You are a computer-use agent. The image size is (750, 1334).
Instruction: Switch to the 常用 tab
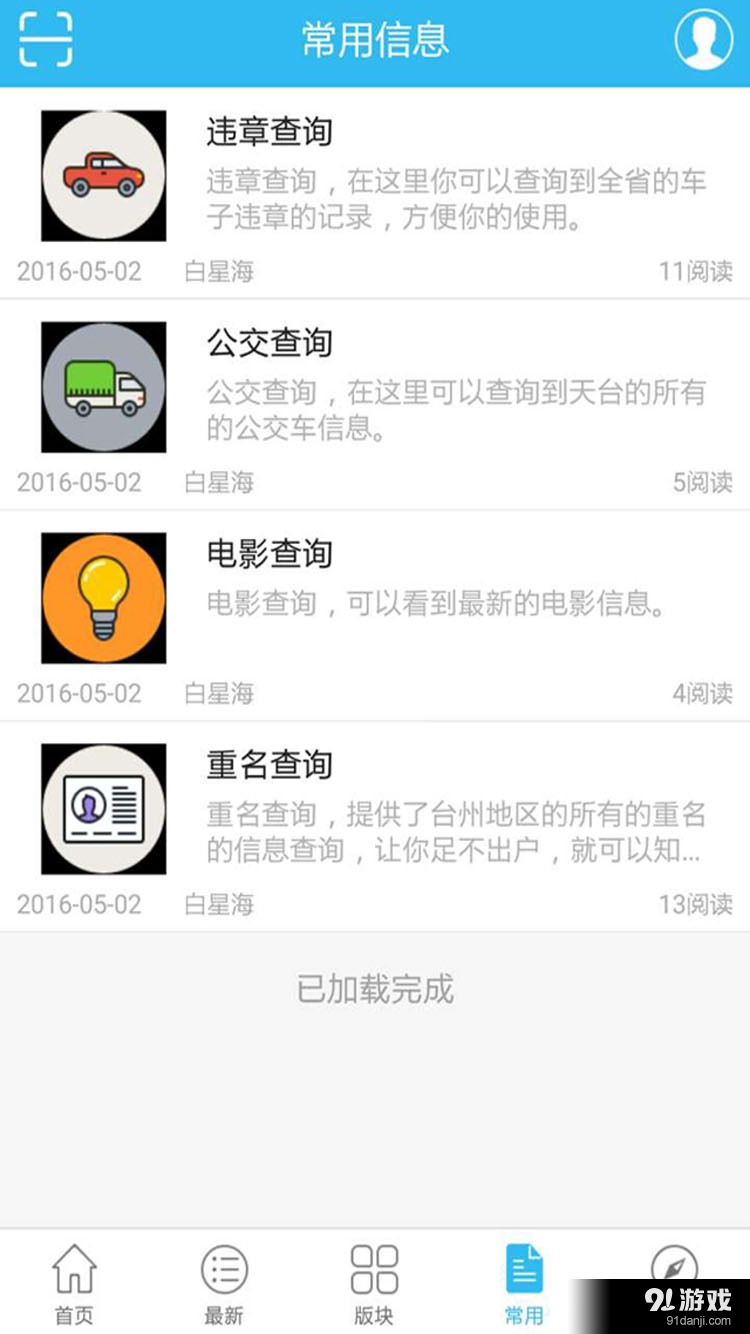coord(523,1277)
